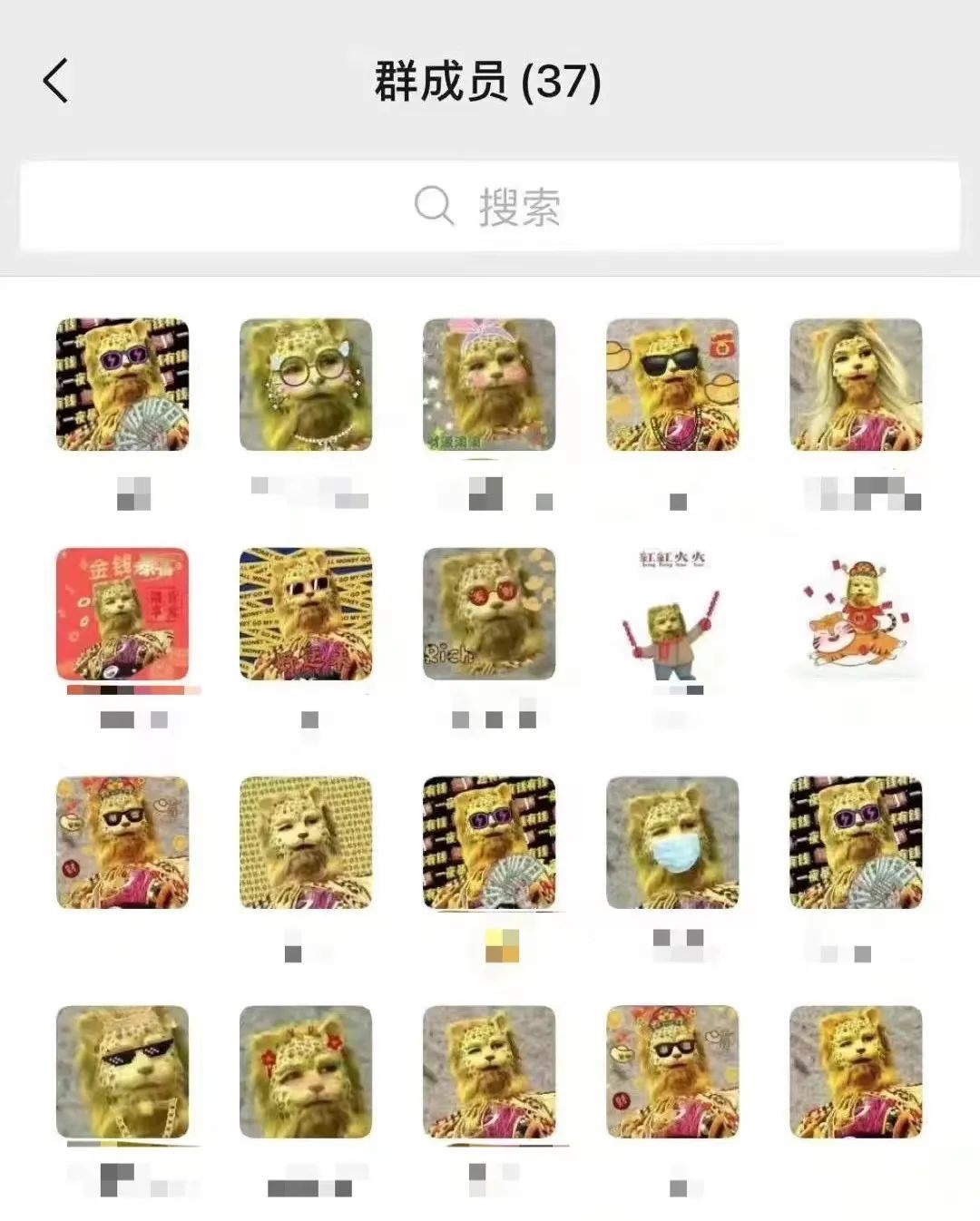This screenshot has height=1221, width=980.
Task: Open the member avatar with red flowers on head
Action: tap(306, 1071)
